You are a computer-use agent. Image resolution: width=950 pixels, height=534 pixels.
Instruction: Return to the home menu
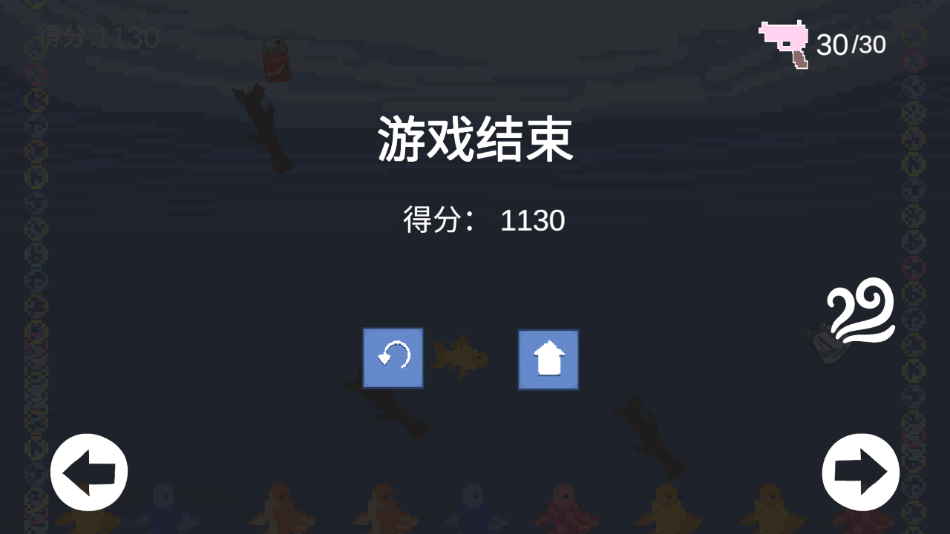click(x=548, y=359)
